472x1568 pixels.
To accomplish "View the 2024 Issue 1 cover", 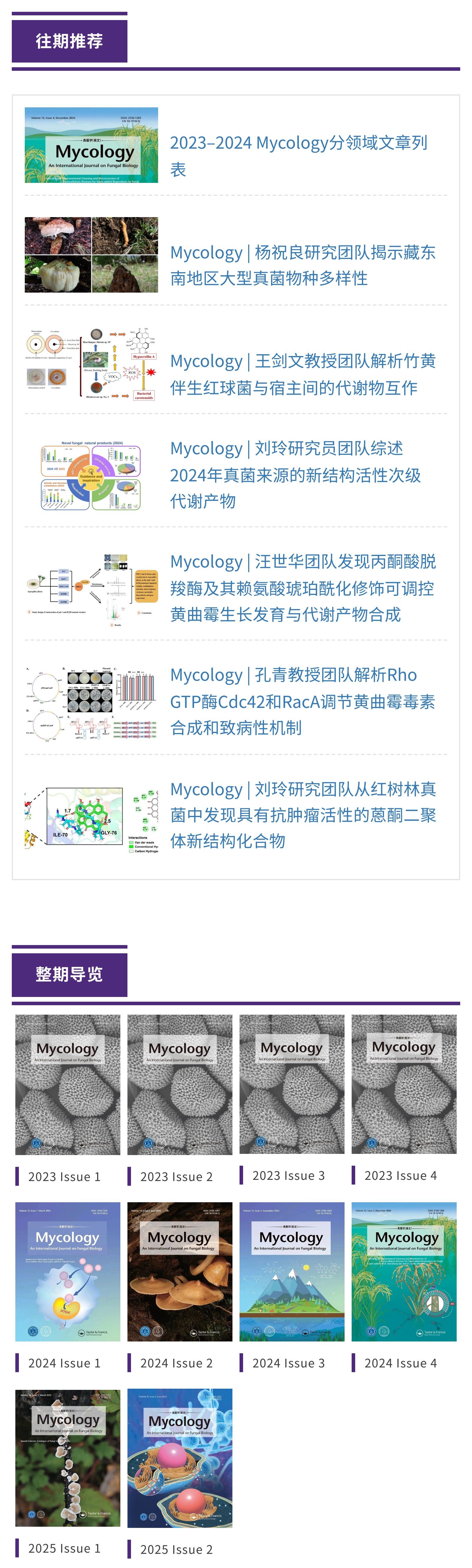I will pos(68,1271).
